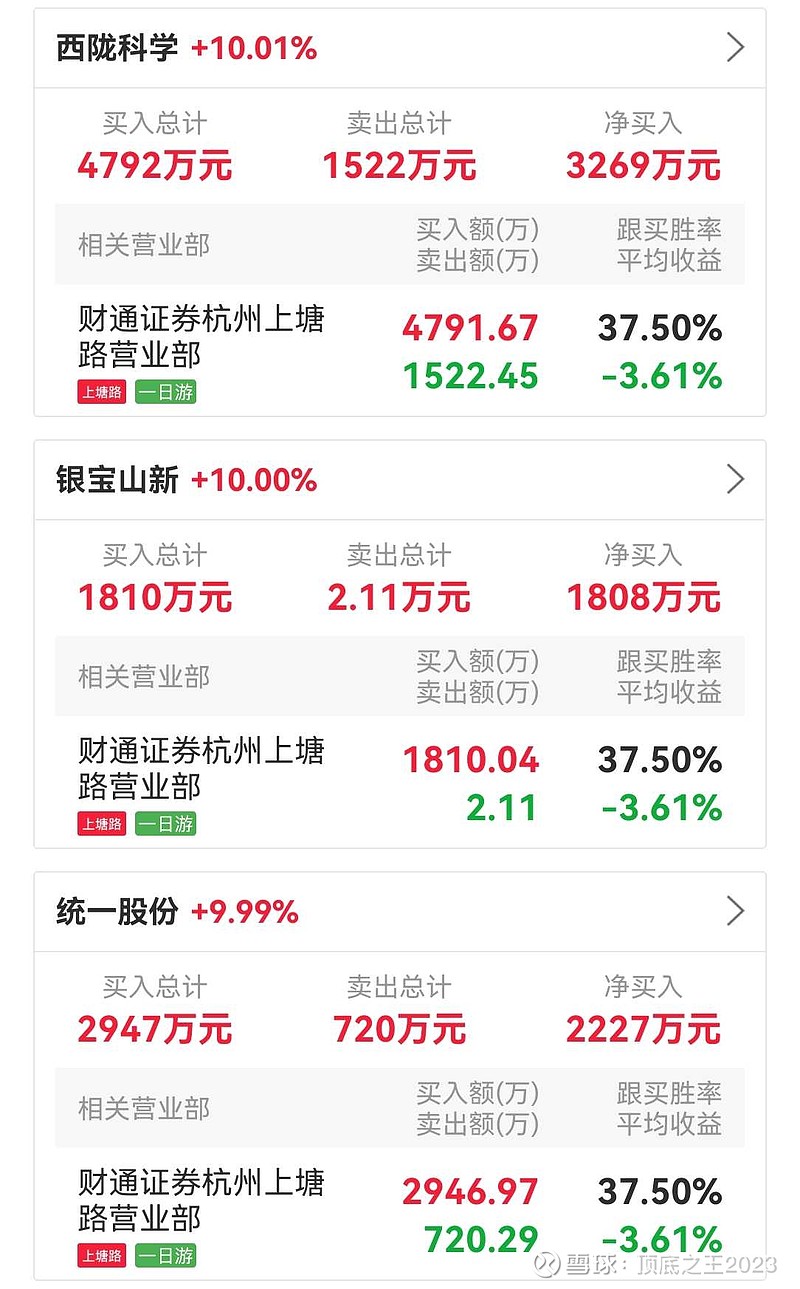Open the 统一股份 stock details chevron
The width and height of the screenshot is (800, 1289).
tap(735, 911)
